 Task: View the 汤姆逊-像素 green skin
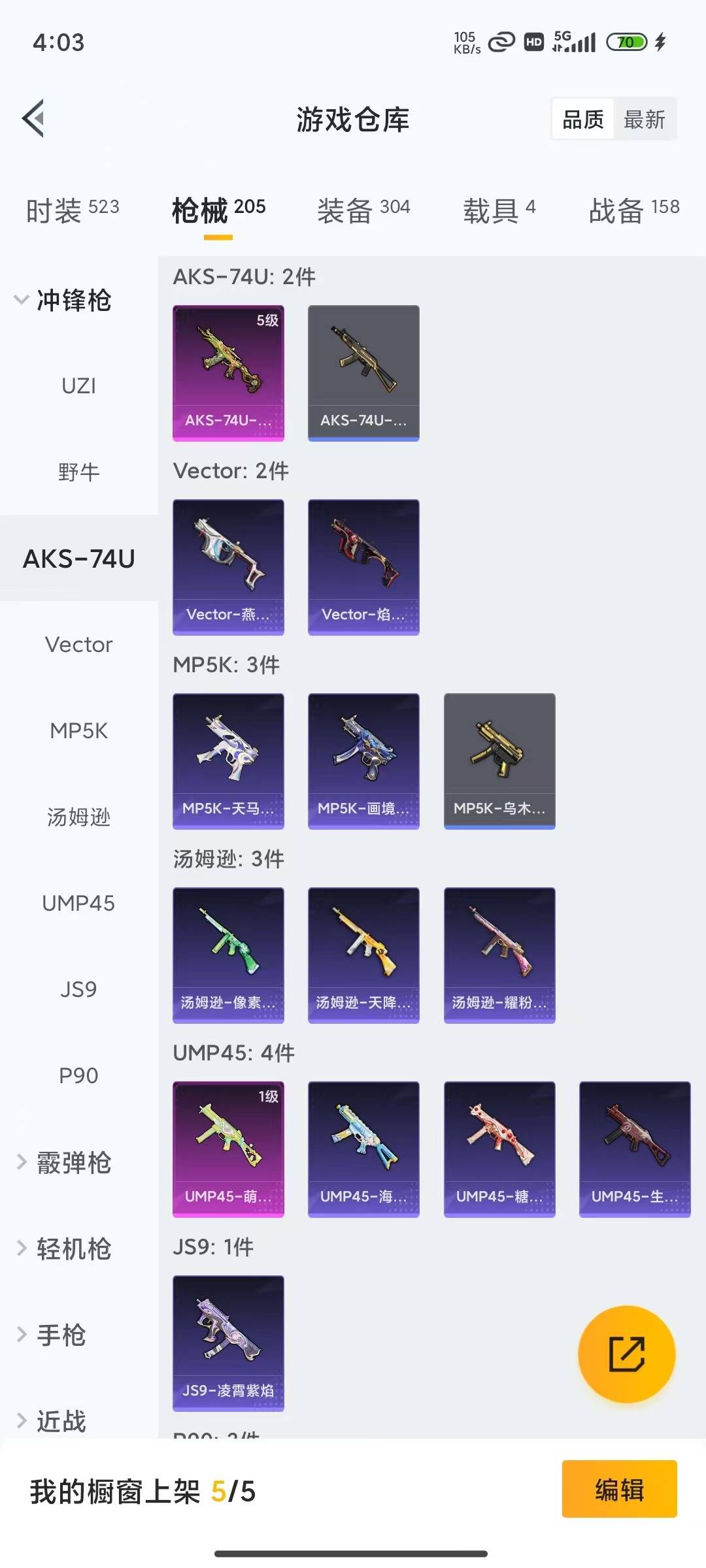228,954
